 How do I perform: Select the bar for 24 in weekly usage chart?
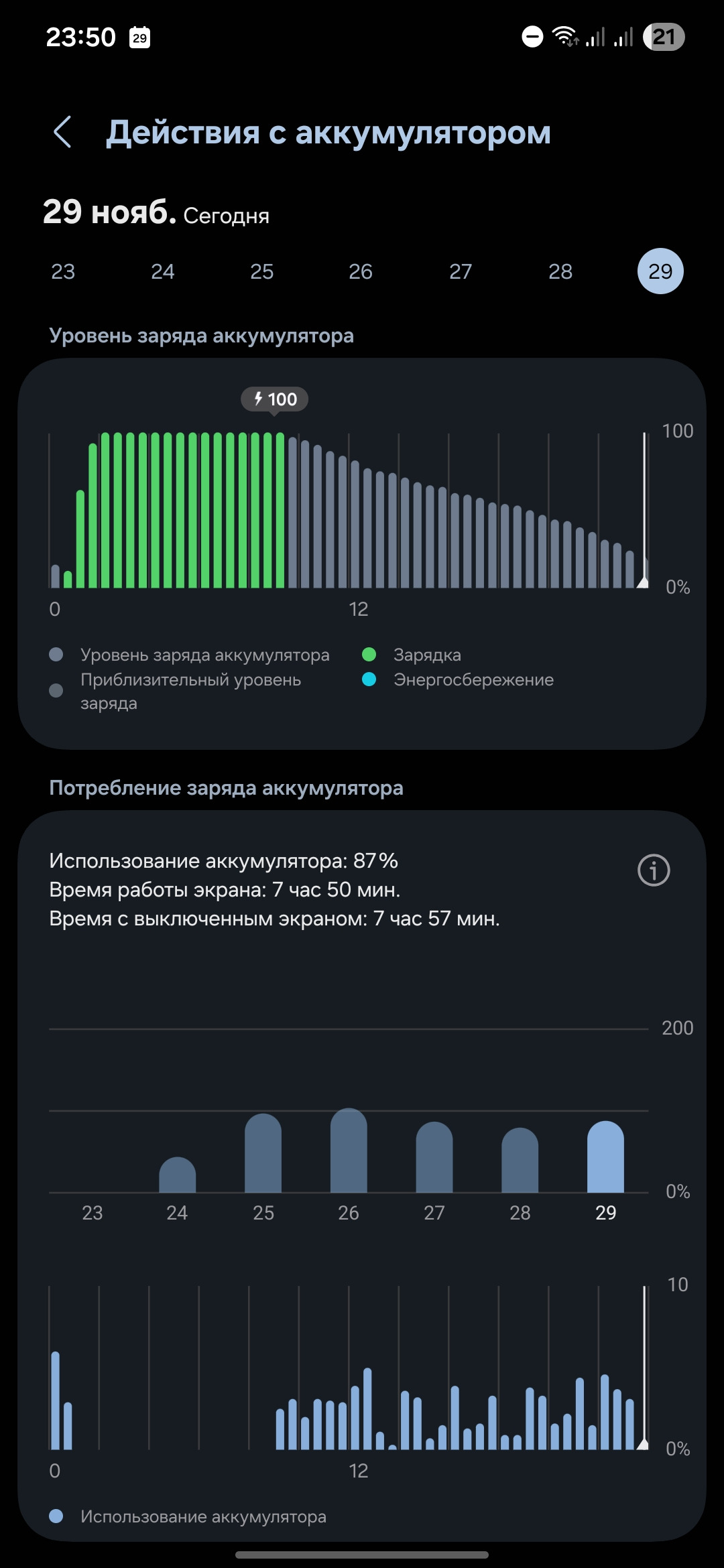pos(177,1176)
